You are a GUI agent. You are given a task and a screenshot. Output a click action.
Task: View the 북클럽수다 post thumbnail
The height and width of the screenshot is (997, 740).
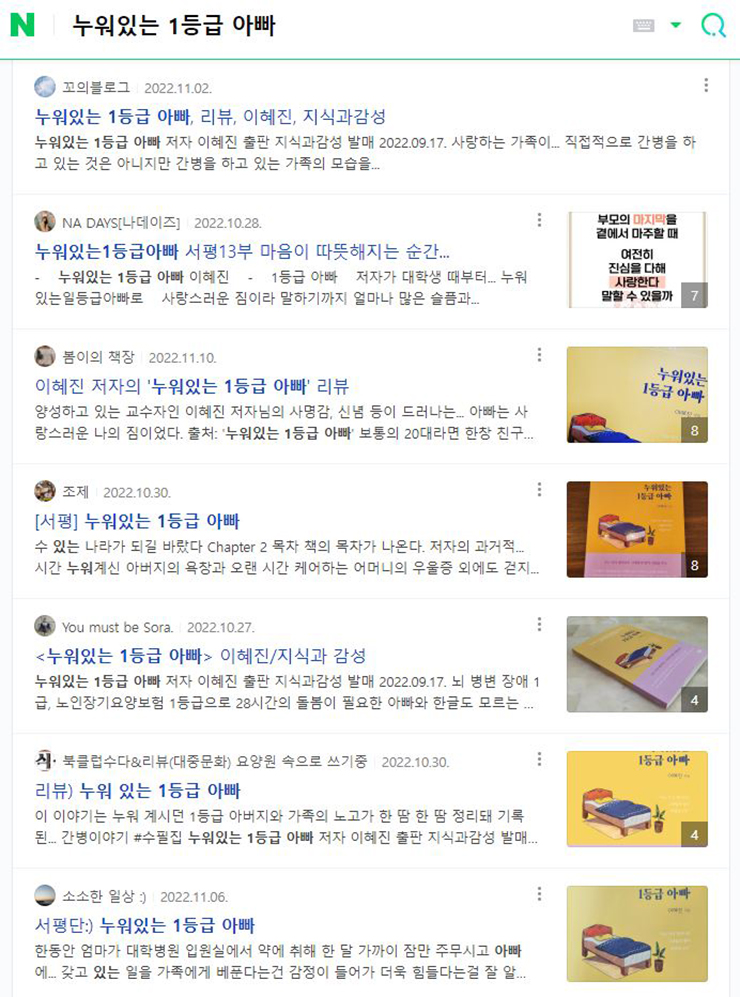637,799
